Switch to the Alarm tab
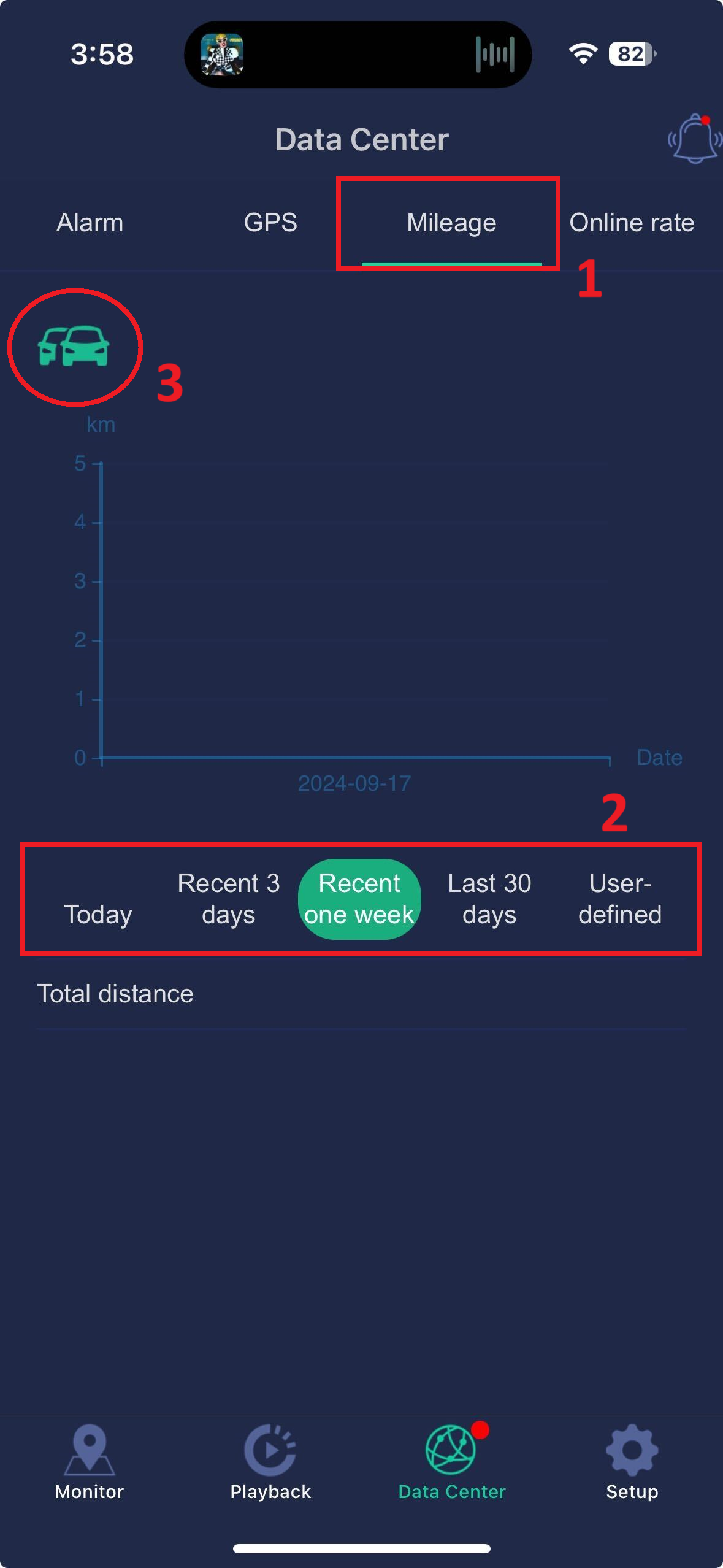 click(90, 223)
